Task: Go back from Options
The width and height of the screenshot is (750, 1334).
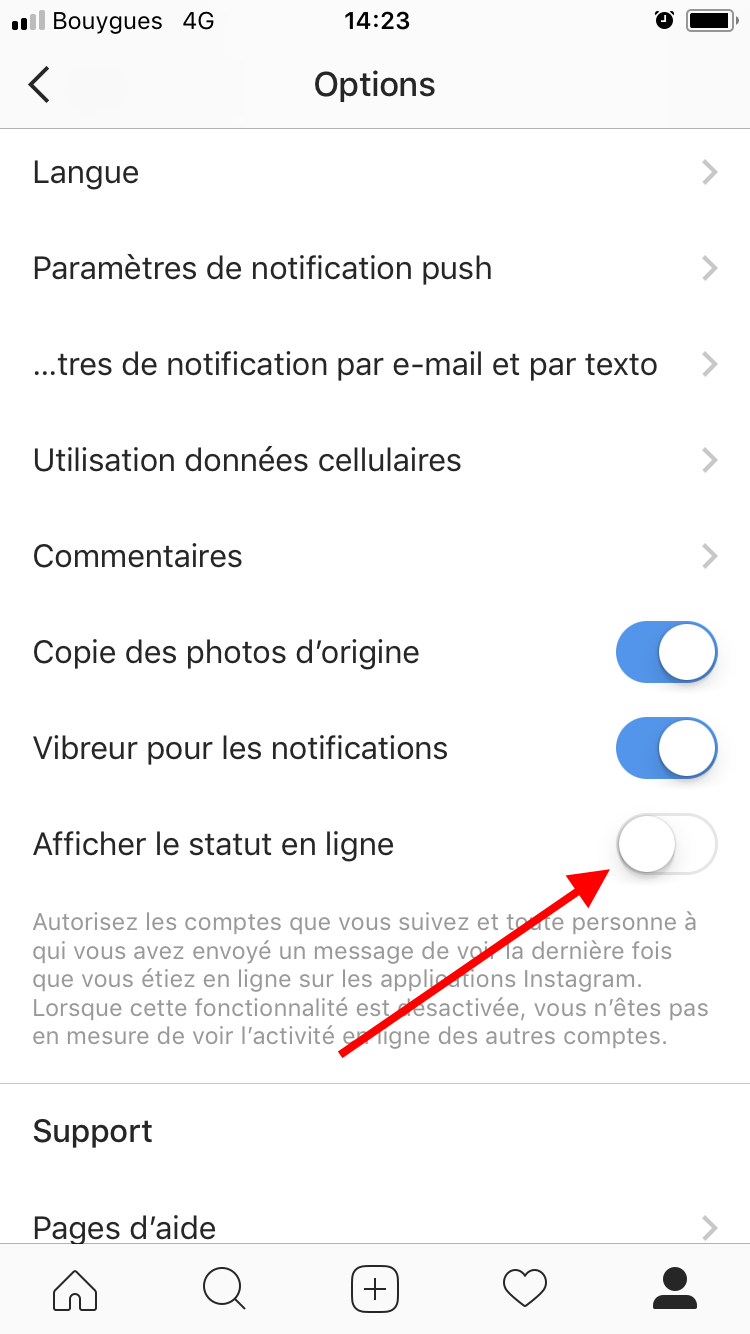Action: 39,85
